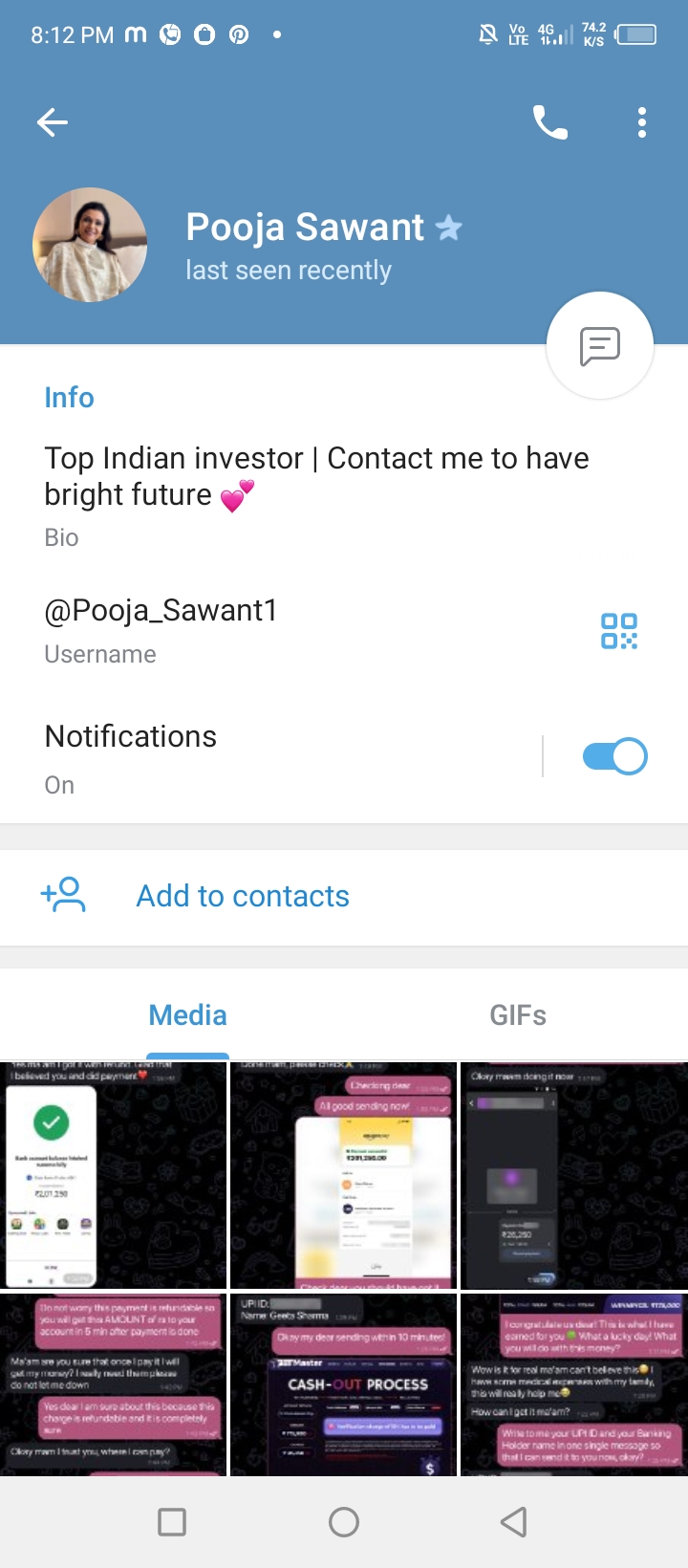Tap the message bubble button to chat
This screenshot has height=1568, width=688.
[599, 346]
